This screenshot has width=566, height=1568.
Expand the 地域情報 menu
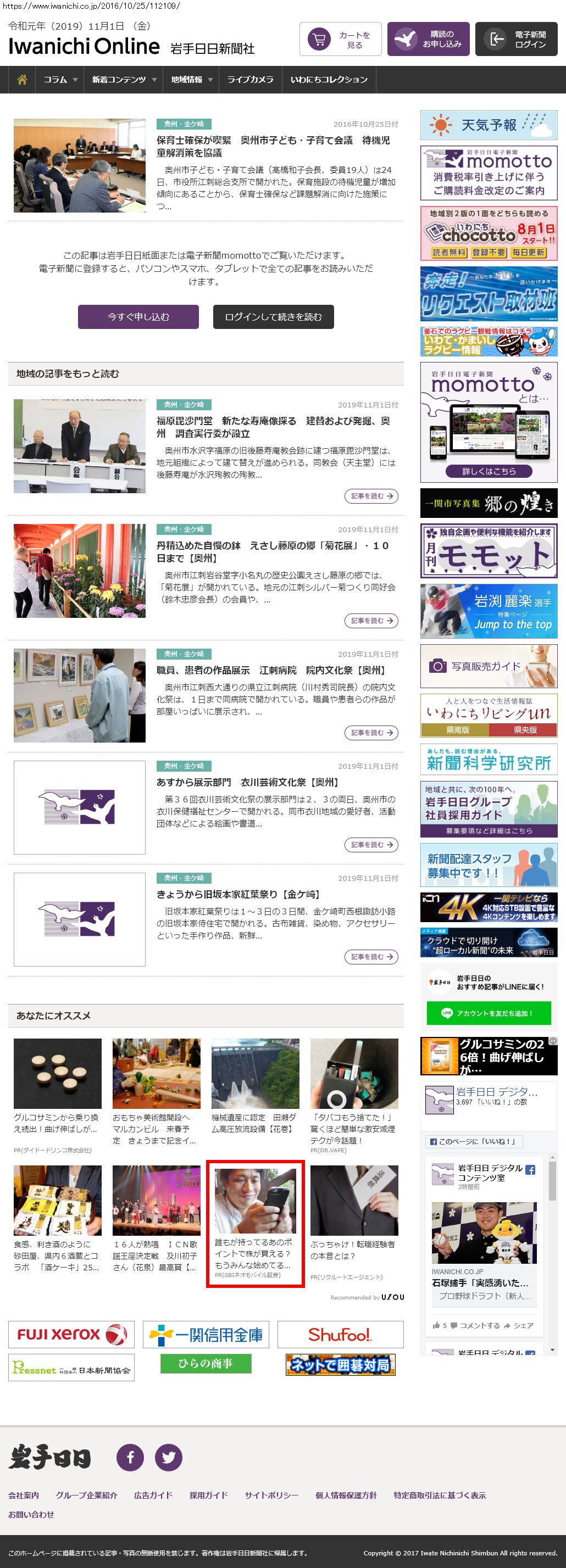tap(191, 80)
